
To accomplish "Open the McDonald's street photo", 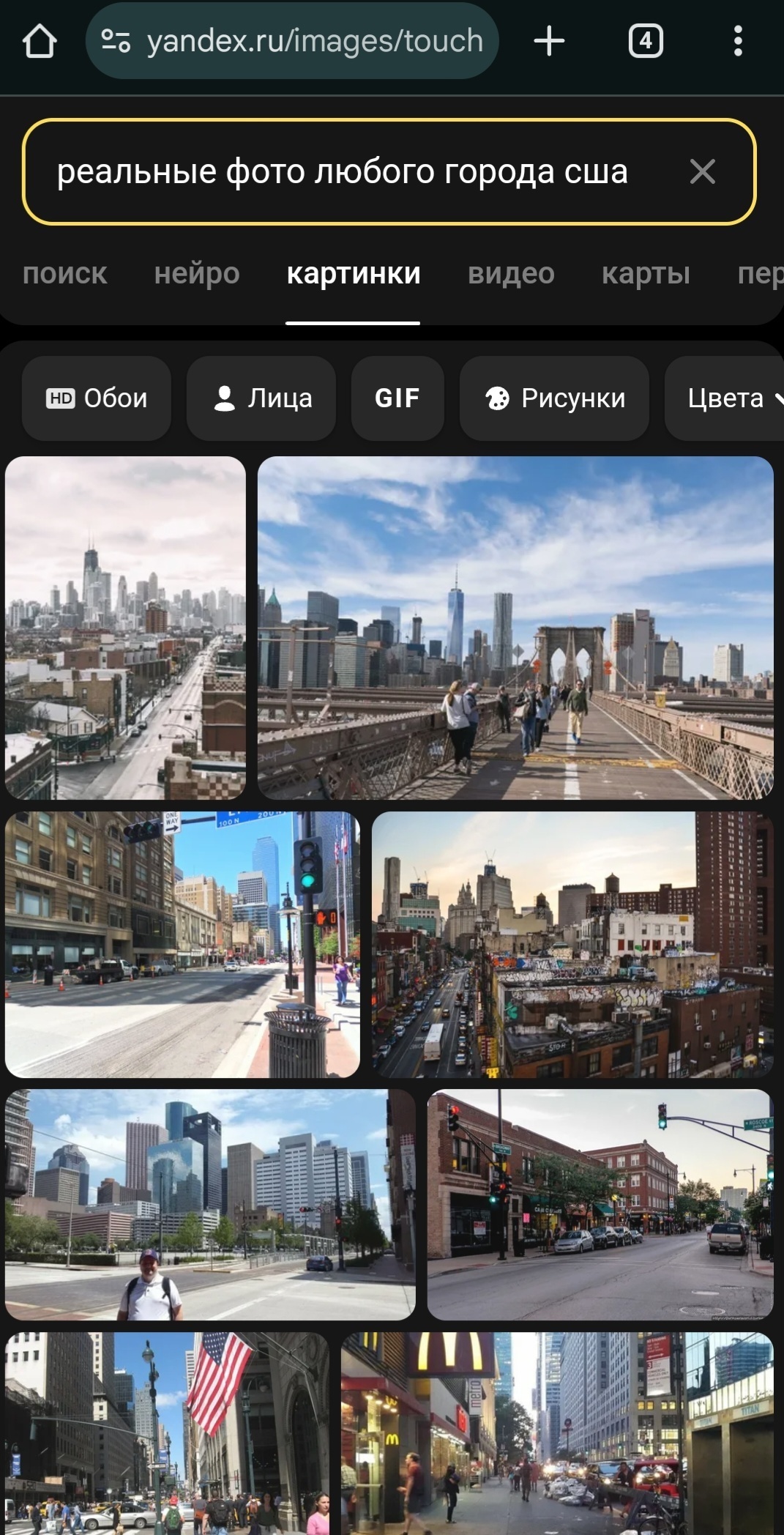I will (x=556, y=1432).
